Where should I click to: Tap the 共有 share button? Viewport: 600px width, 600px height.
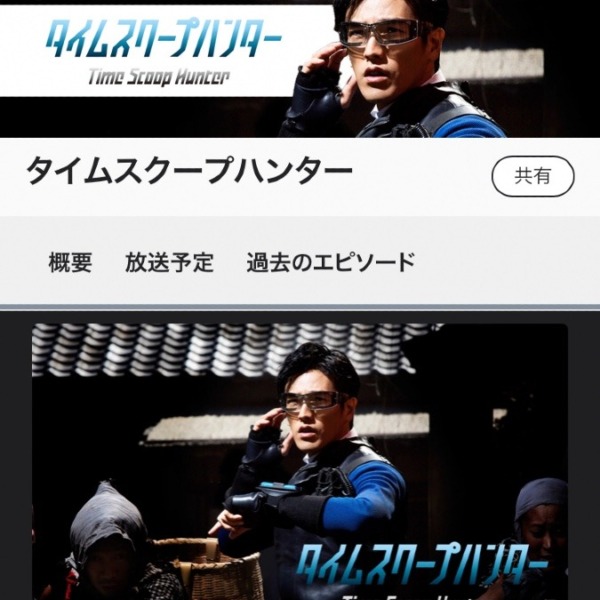click(532, 176)
